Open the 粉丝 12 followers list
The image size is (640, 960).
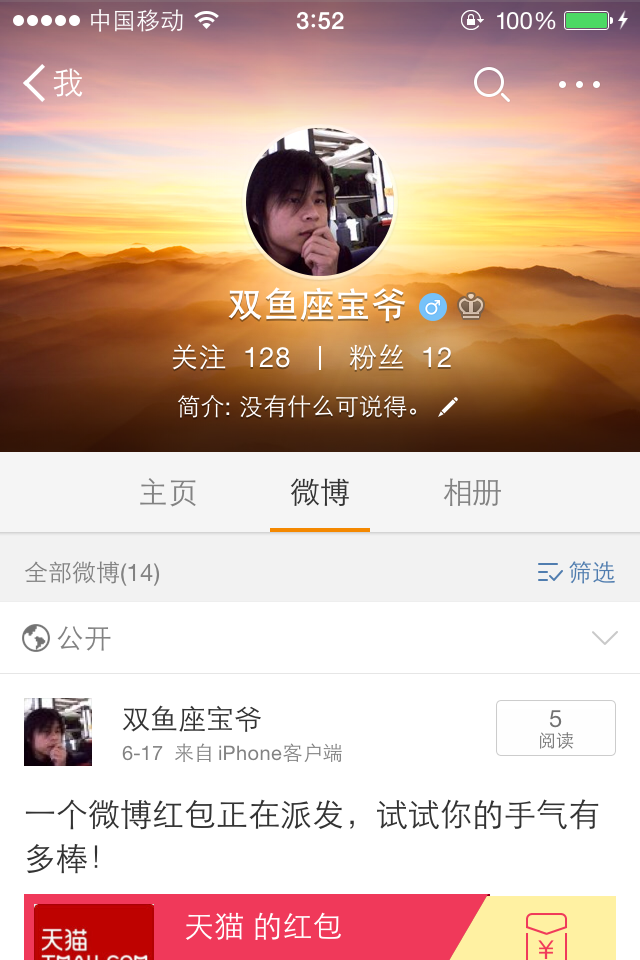[x=400, y=357]
